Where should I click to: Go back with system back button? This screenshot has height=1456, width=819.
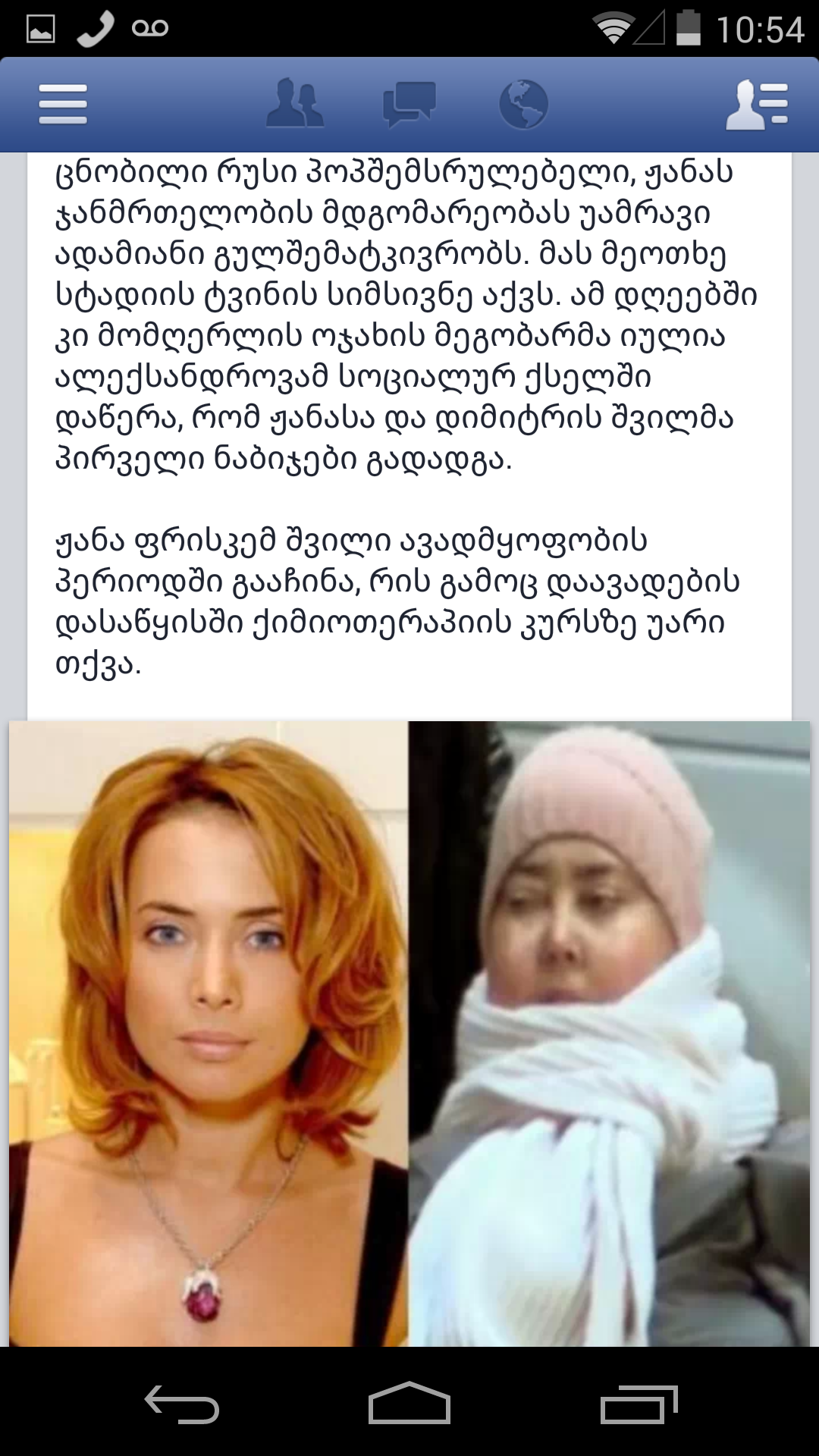182,1404
